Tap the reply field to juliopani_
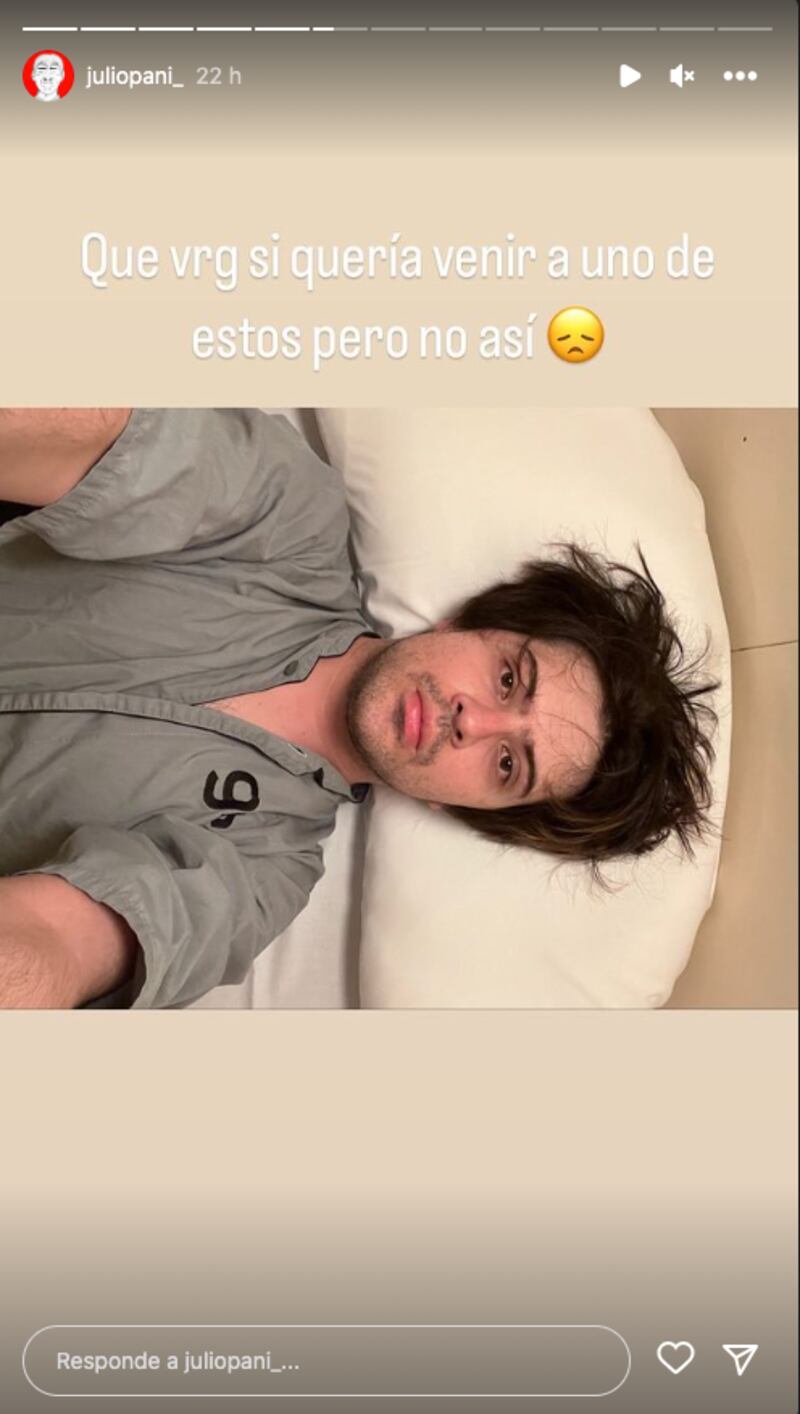The image size is (800, 1414). tap(326, 1360)
